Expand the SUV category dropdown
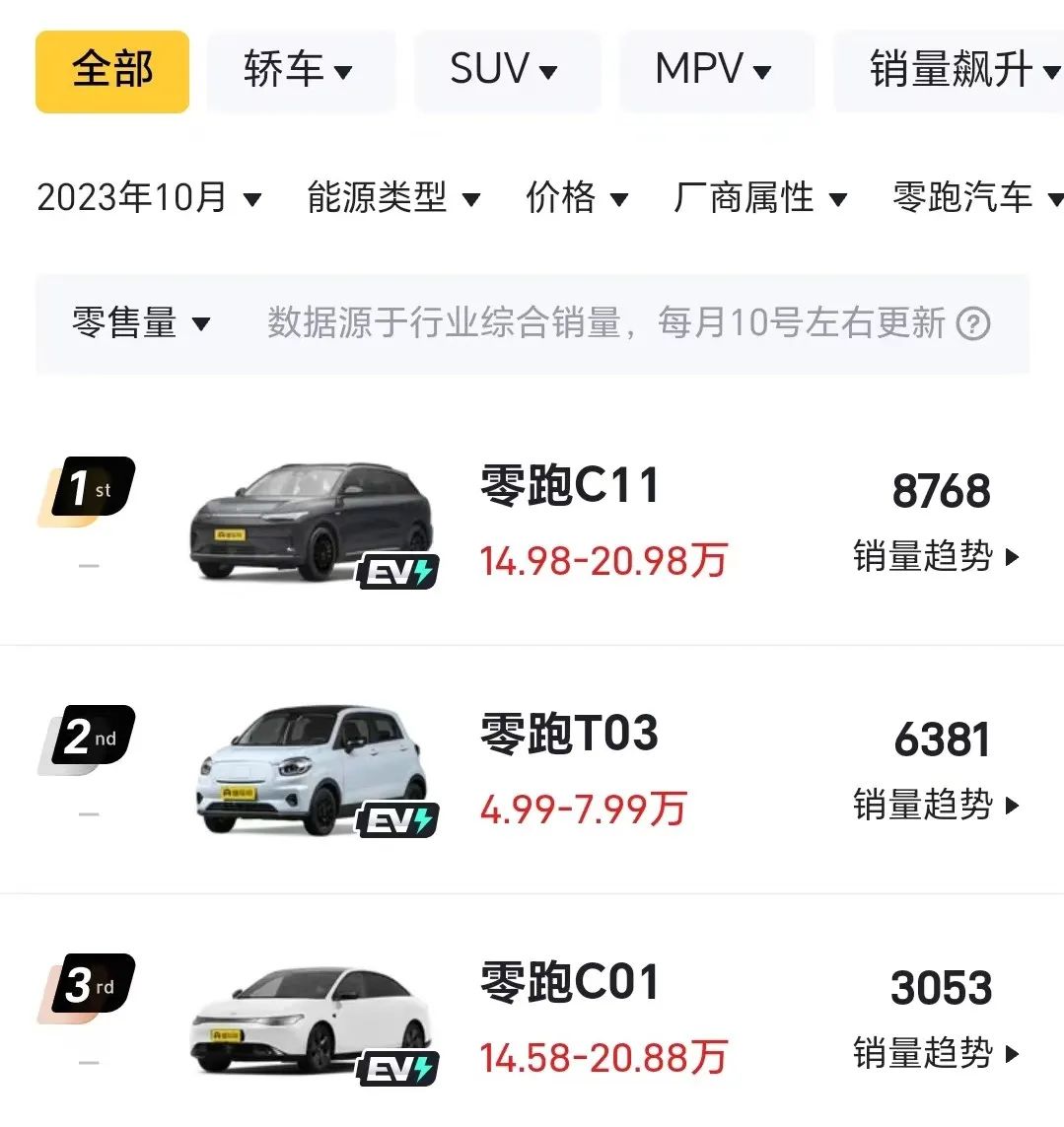 point(505,71)
